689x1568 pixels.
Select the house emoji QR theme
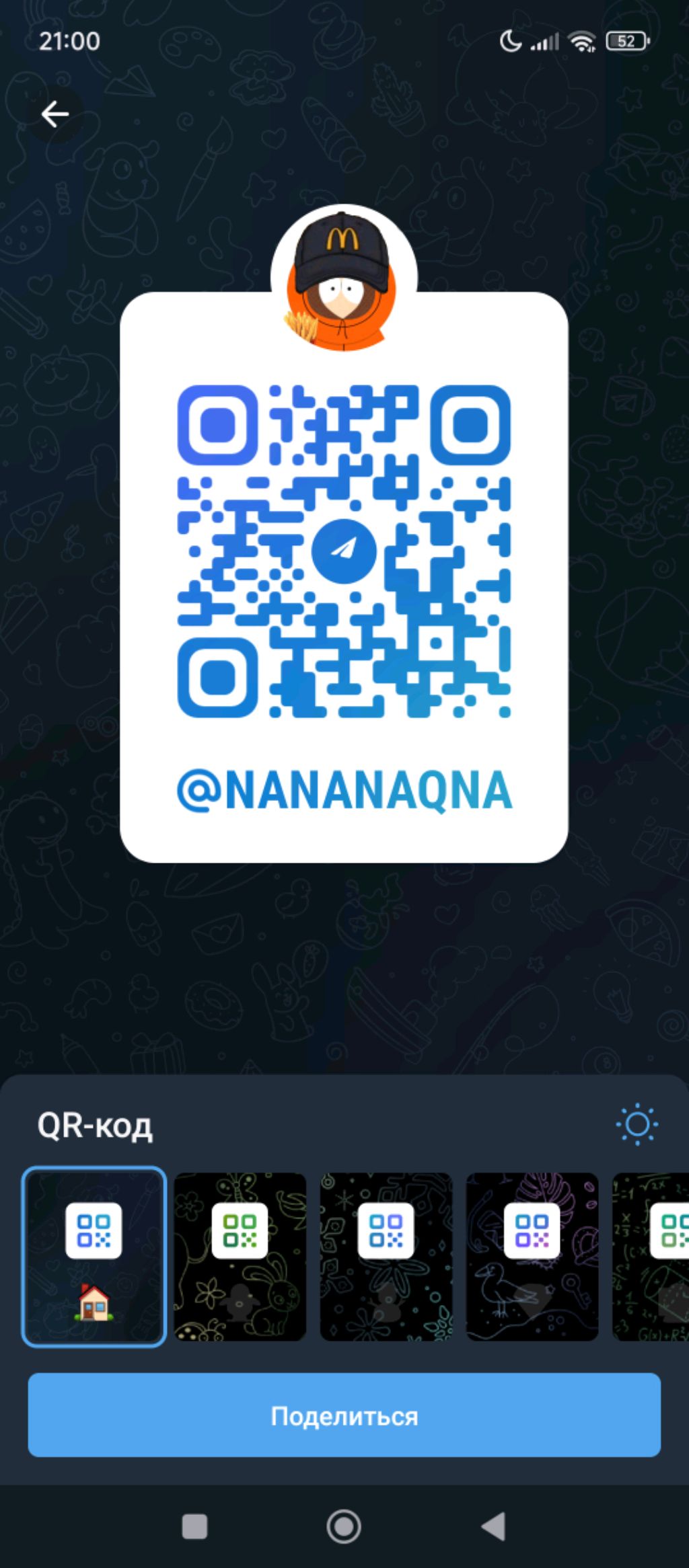tap(94, 1256)
